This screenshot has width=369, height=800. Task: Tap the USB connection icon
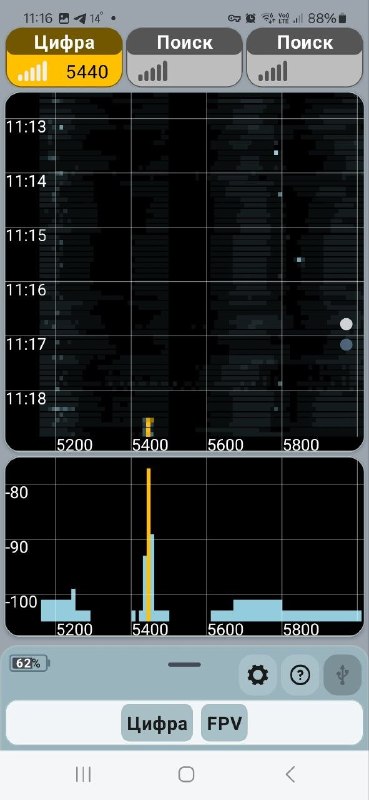tap(342, 675)
